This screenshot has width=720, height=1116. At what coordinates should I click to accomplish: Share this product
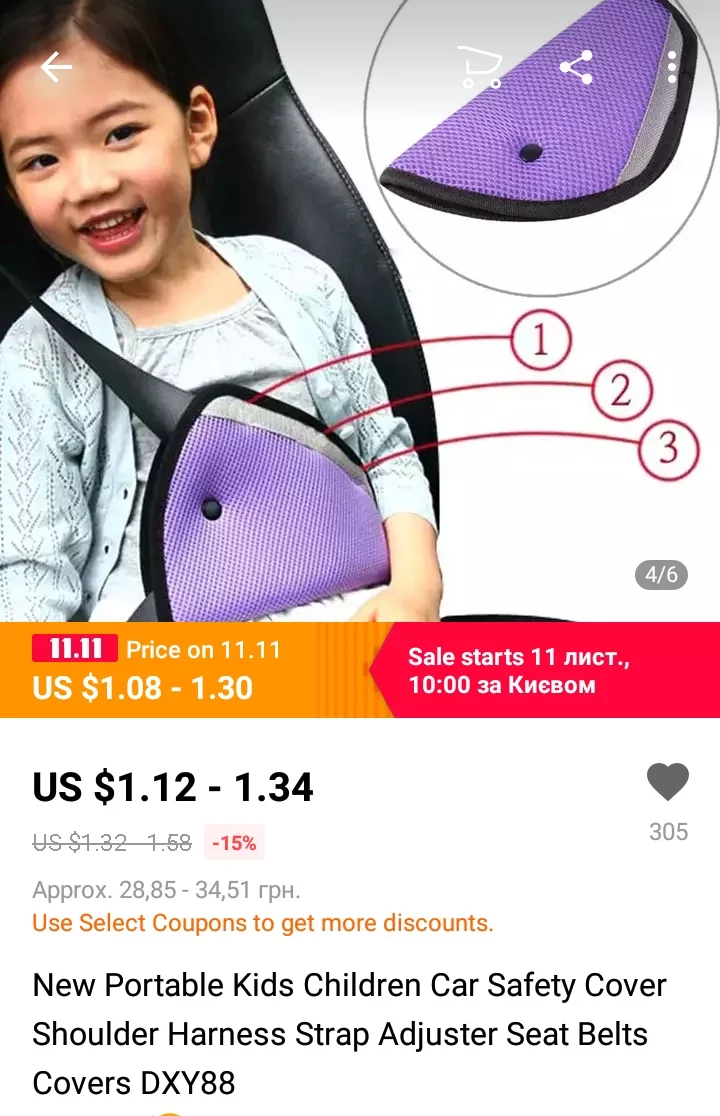[576, 67]
